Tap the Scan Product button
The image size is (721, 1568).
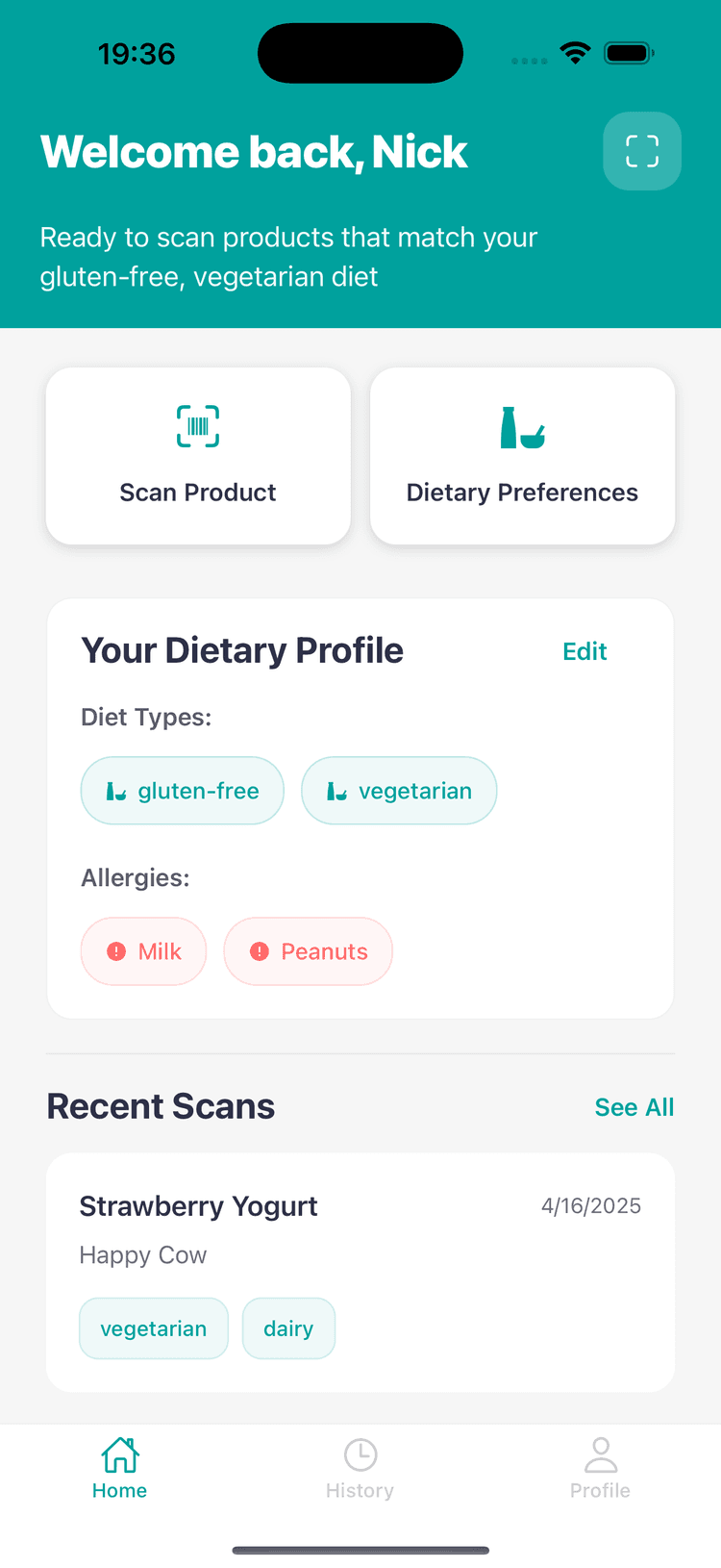click(x=197, y=456)
